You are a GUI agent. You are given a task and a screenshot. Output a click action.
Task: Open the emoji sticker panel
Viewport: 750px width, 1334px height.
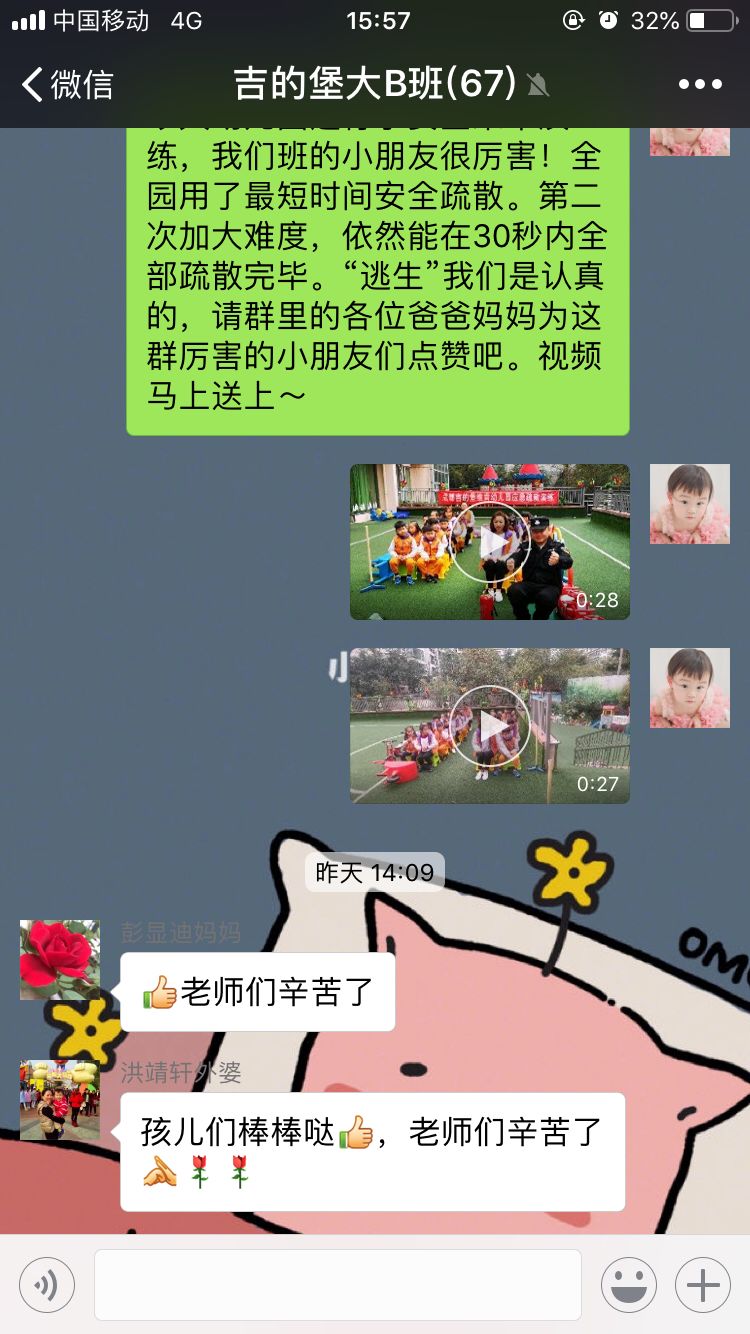coord(629,1284)
